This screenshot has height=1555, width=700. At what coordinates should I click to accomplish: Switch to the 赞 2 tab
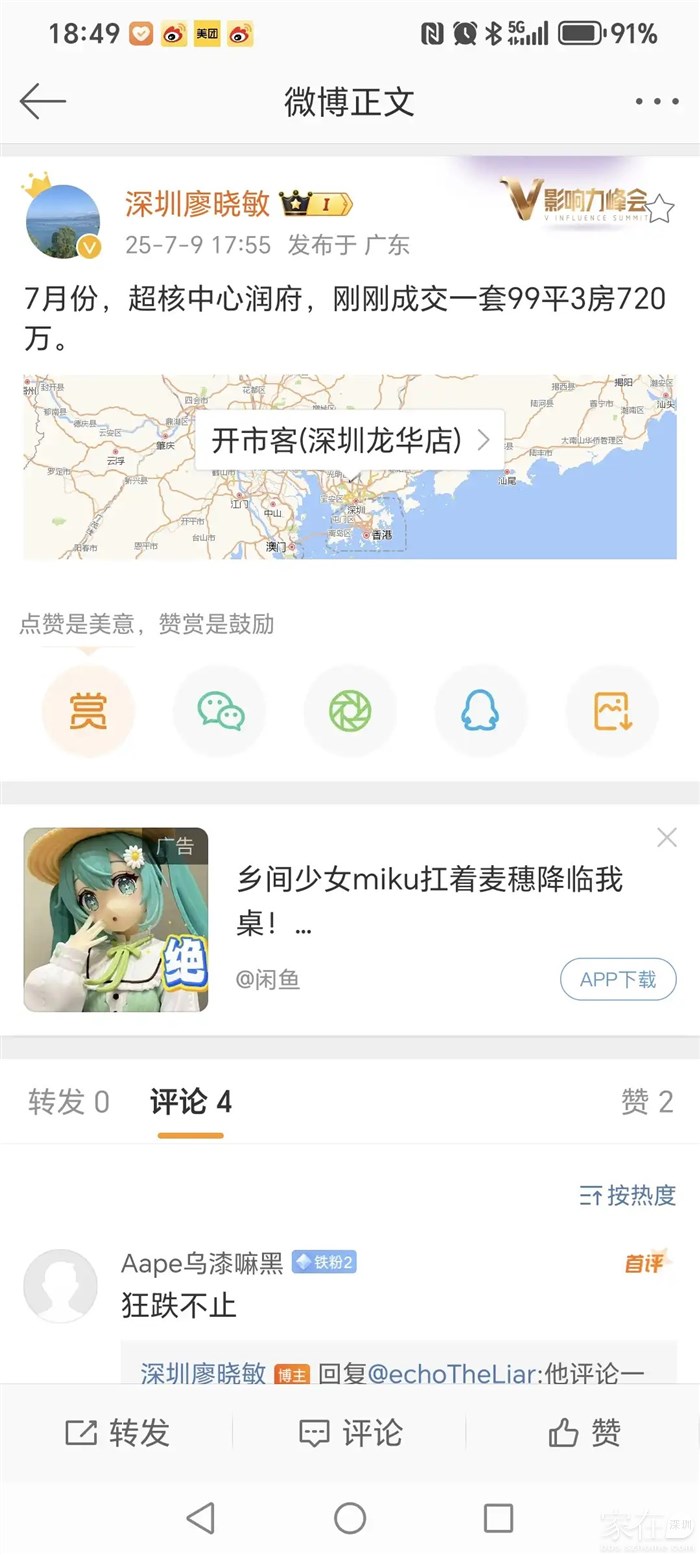[647, 1102]
